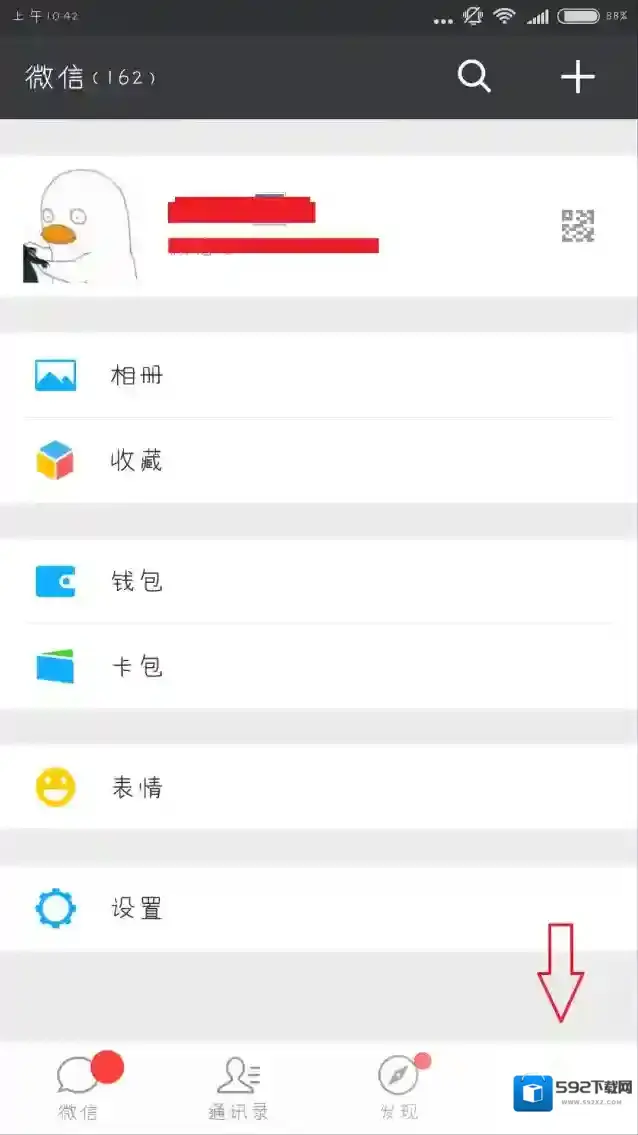Viewport: 638px width, 1135px height.
Task: Switch to the 通讯录 contacts tab
Action: pos(238,1087)
